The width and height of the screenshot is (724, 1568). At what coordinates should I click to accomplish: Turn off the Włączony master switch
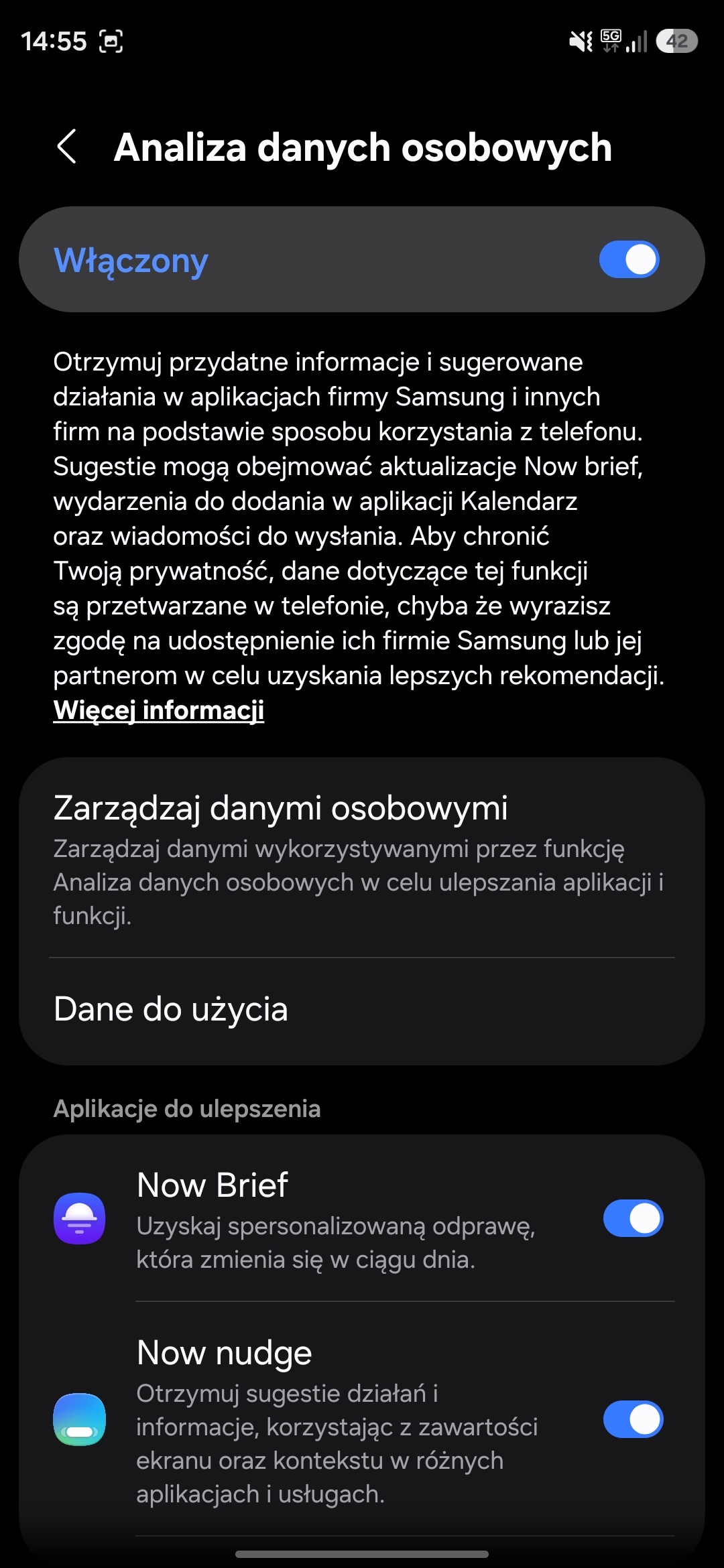pos(629,260)
